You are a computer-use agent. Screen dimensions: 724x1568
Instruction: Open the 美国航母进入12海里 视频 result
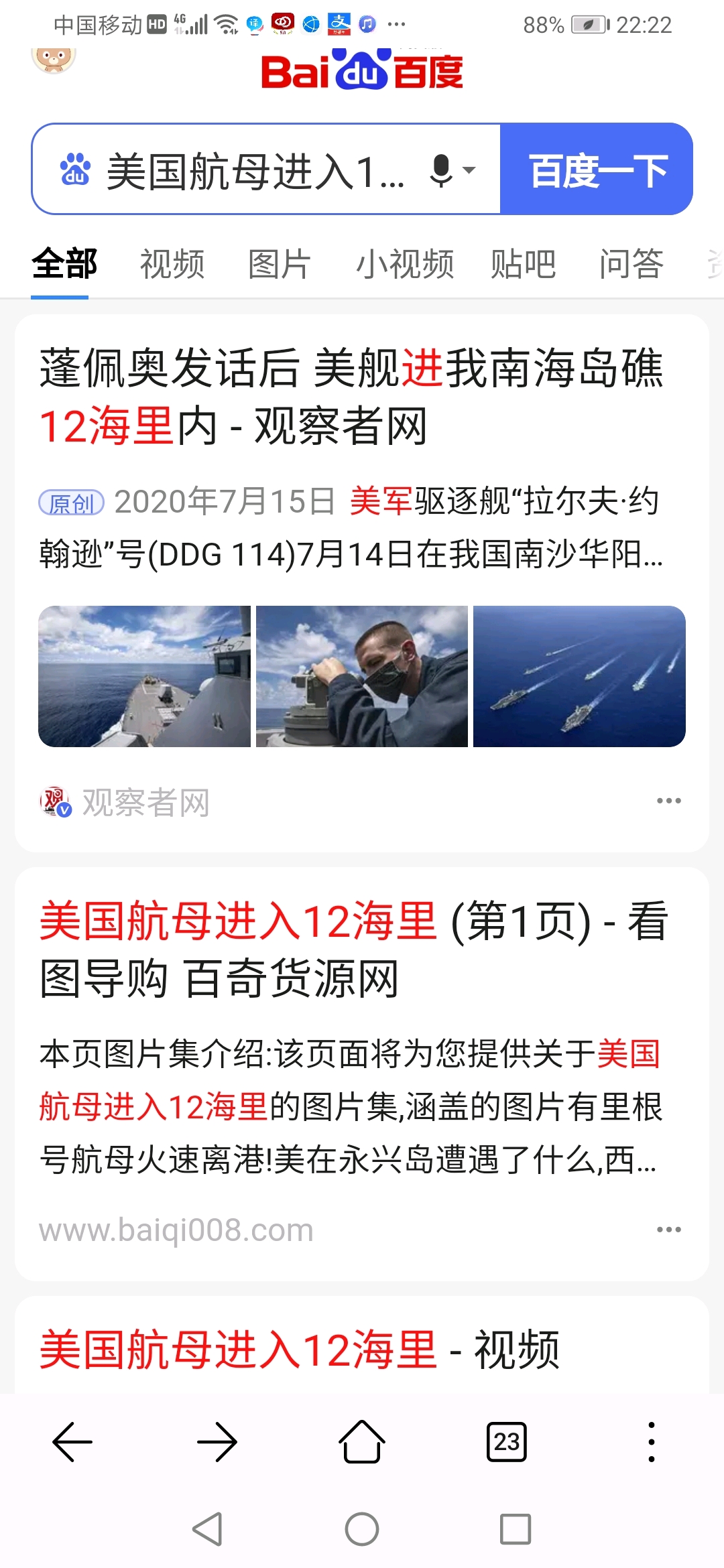click(x=299, y=1350)
